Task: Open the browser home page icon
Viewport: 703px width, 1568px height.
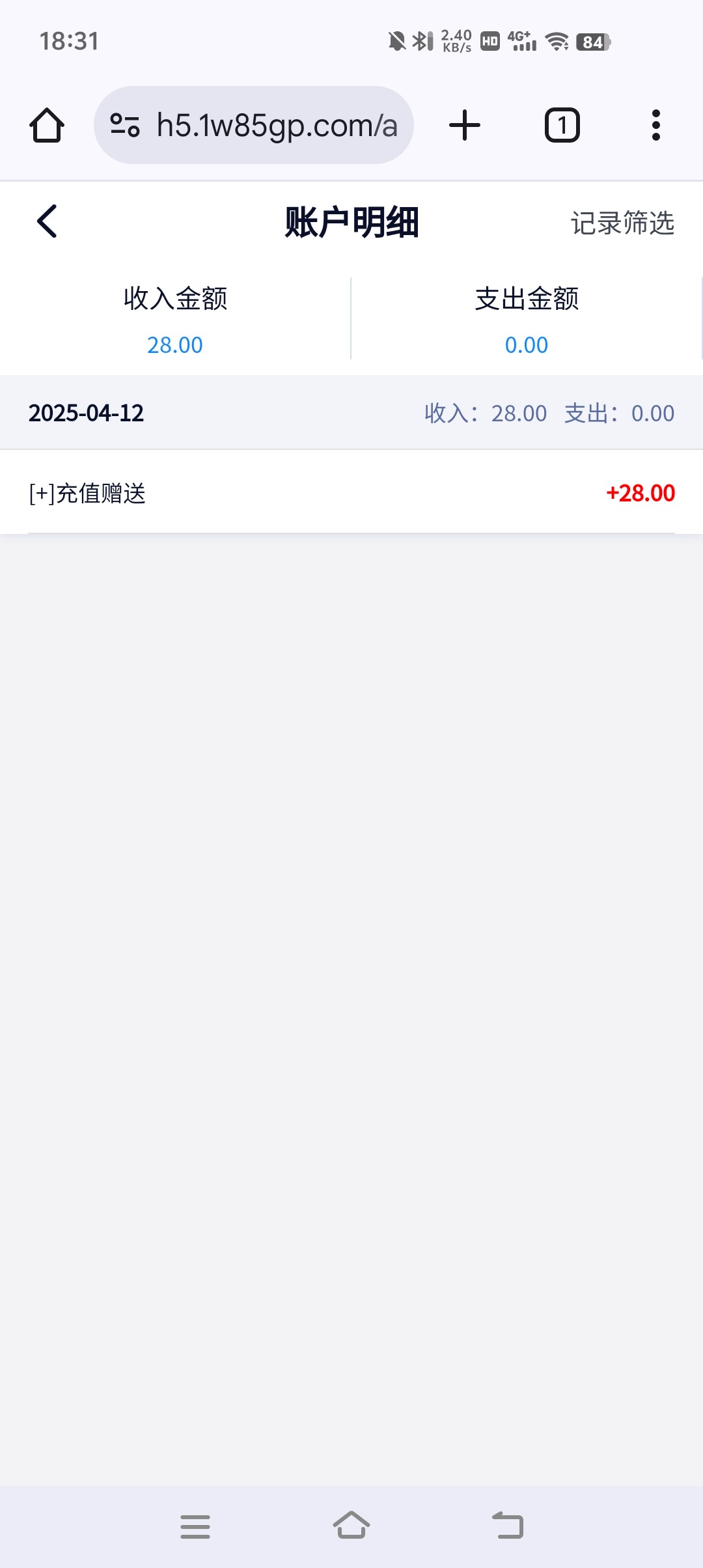Action: point(47,125)
